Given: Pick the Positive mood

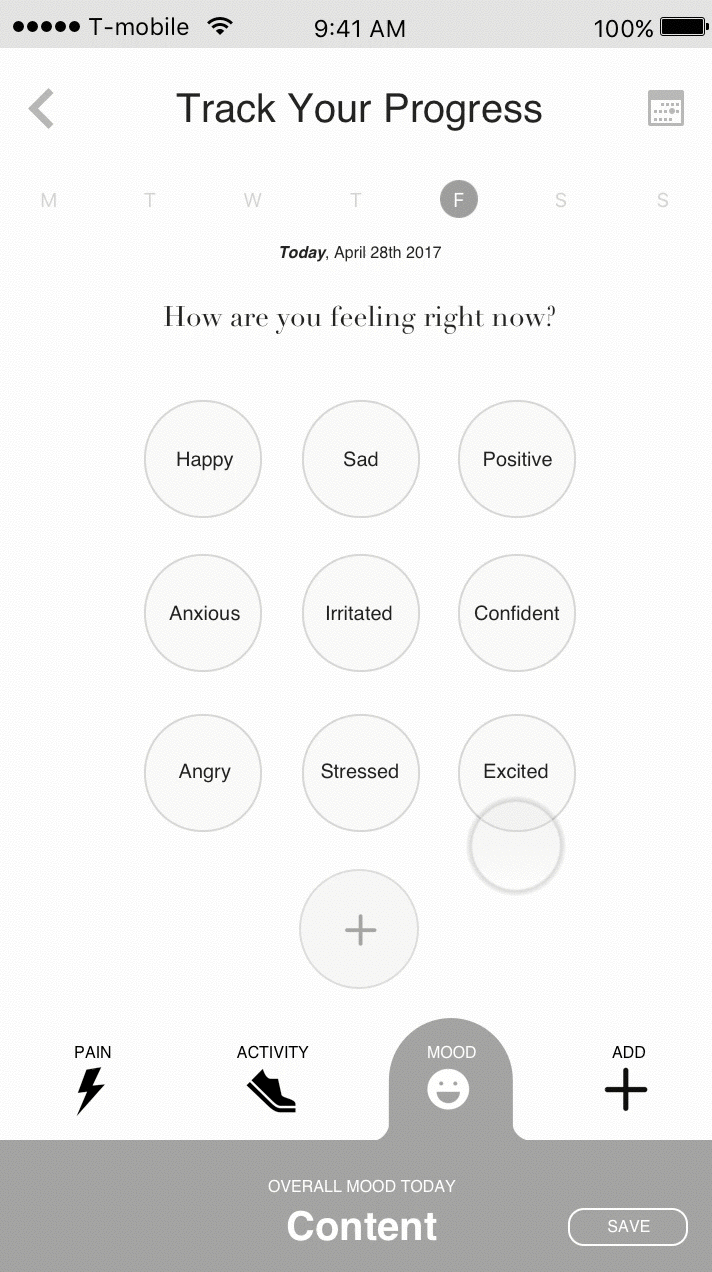Looking at the screenshot, I should (517, 459).
